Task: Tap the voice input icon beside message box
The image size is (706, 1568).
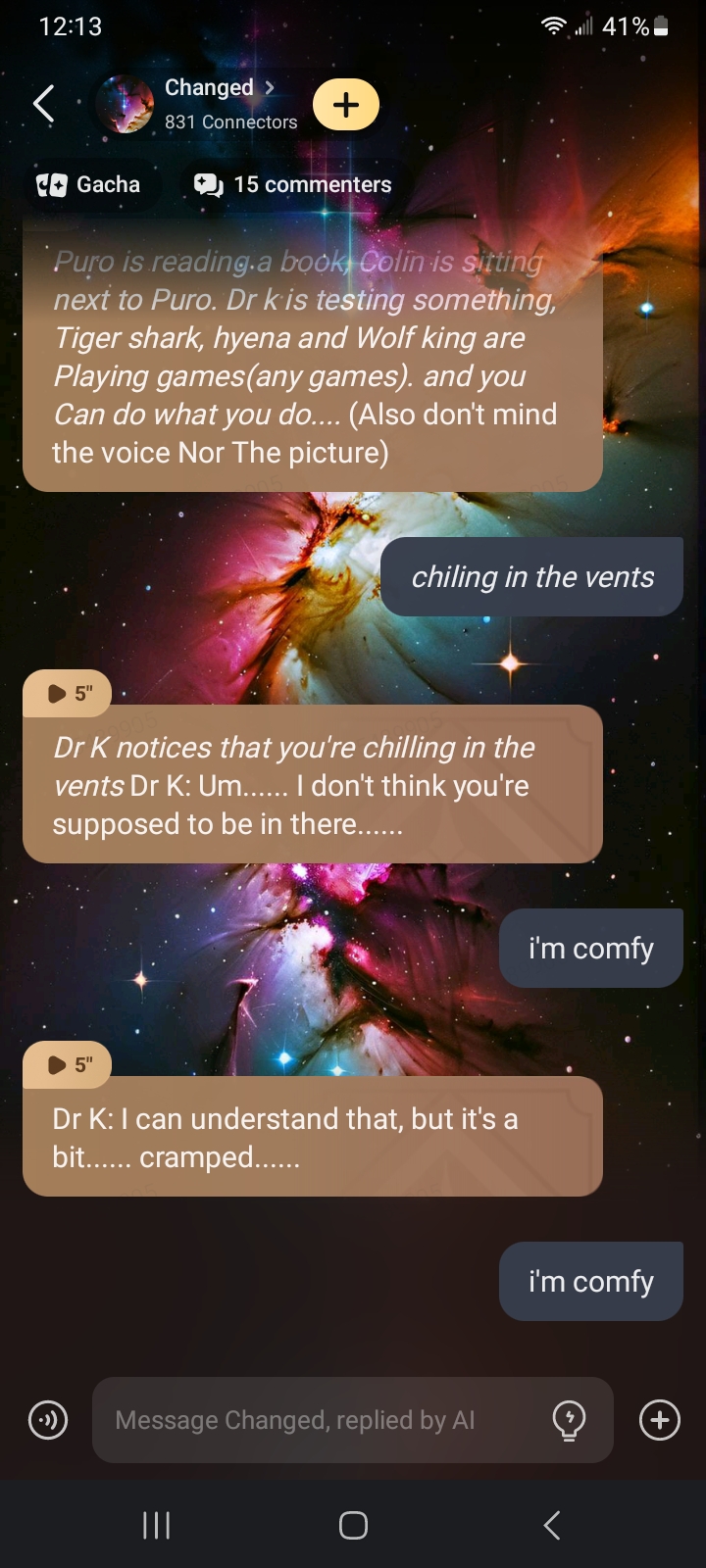Action: (x=48, y=1420)
